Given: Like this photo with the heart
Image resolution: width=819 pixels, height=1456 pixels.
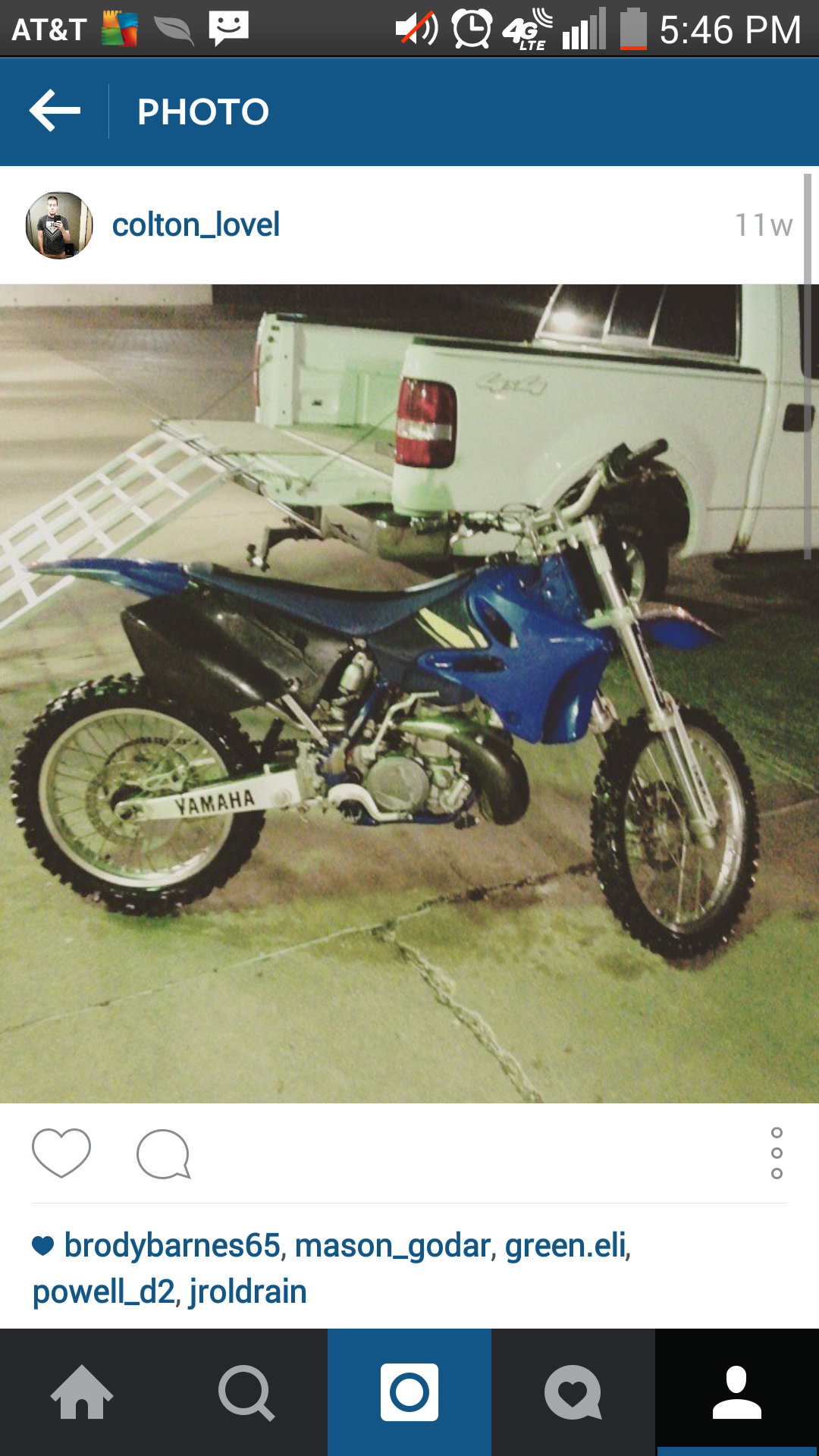Looking at the screenshot, I should coord(61,1153).
